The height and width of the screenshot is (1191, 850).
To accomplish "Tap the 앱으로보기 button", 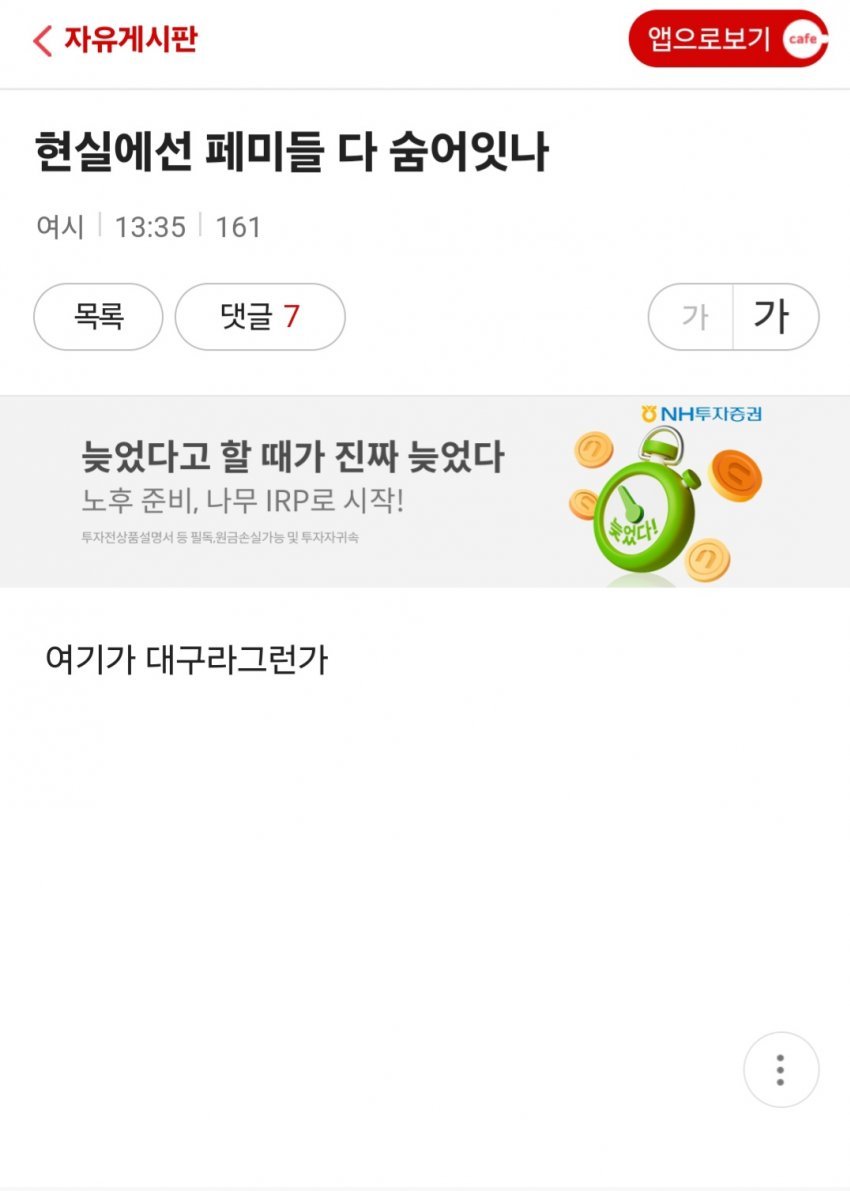I will click(x=727, y=39).
